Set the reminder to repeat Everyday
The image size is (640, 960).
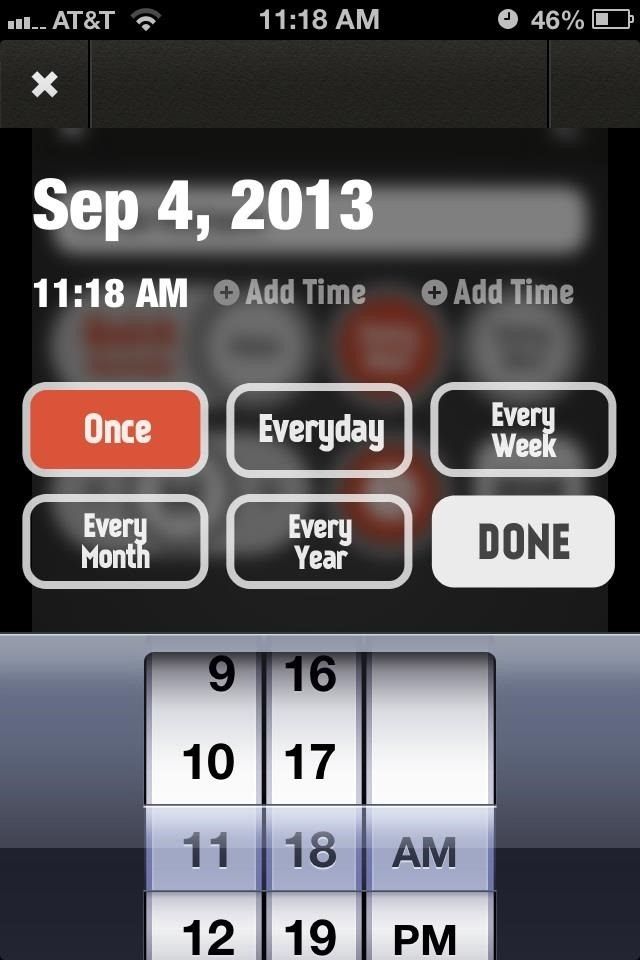pos(320,429)
